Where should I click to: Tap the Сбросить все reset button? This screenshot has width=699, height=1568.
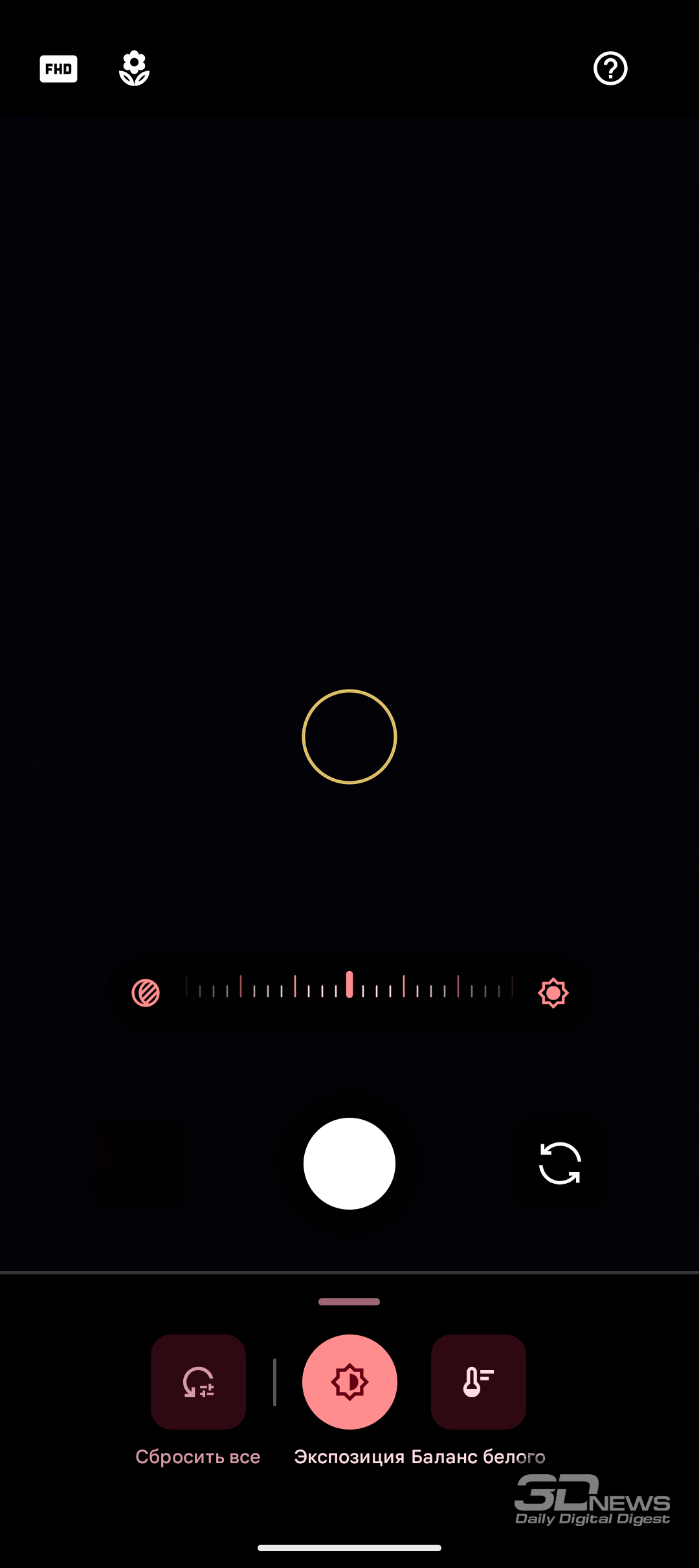coord(198,1382)
